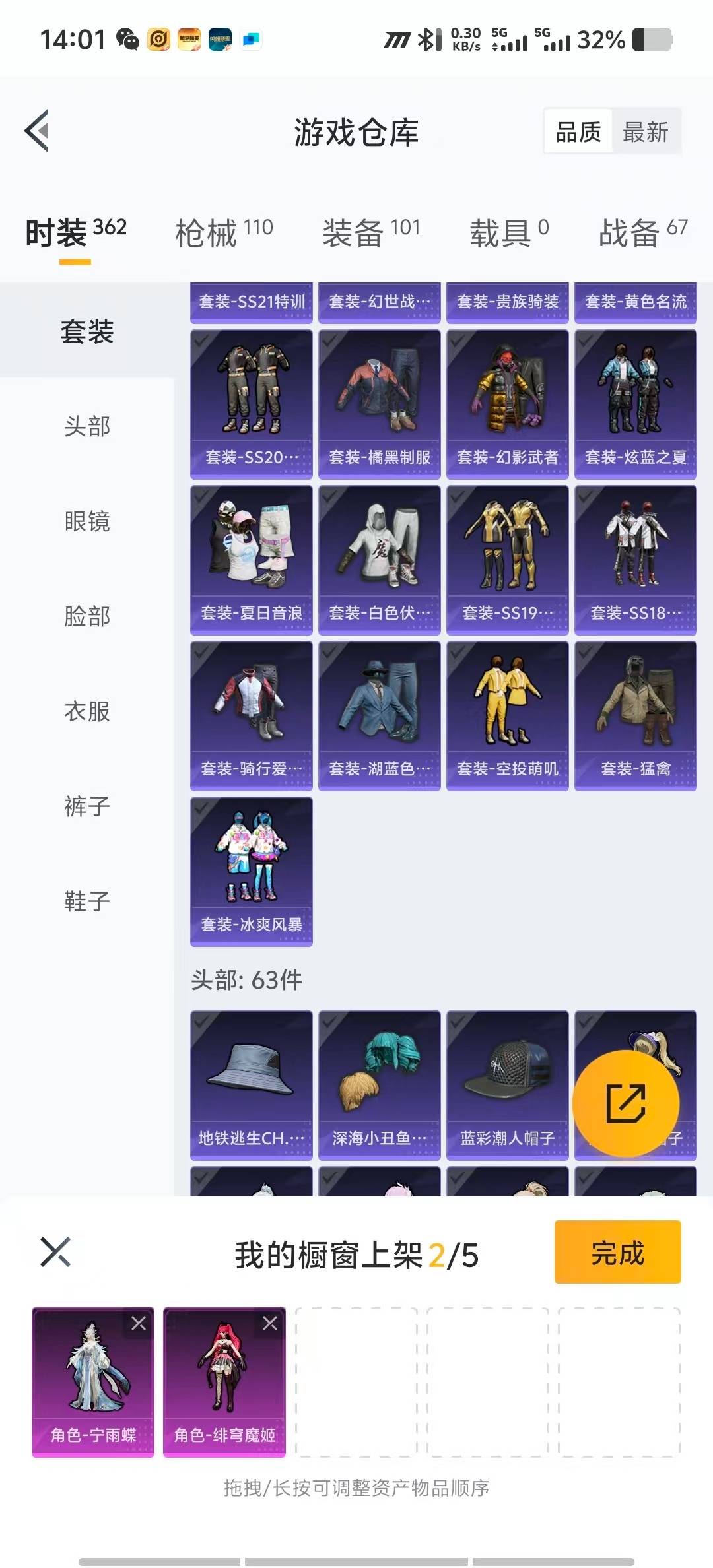Confirm showcase with 完成 button
The height and width of the screenshot is (1568, 713).
click(617, 1252)
